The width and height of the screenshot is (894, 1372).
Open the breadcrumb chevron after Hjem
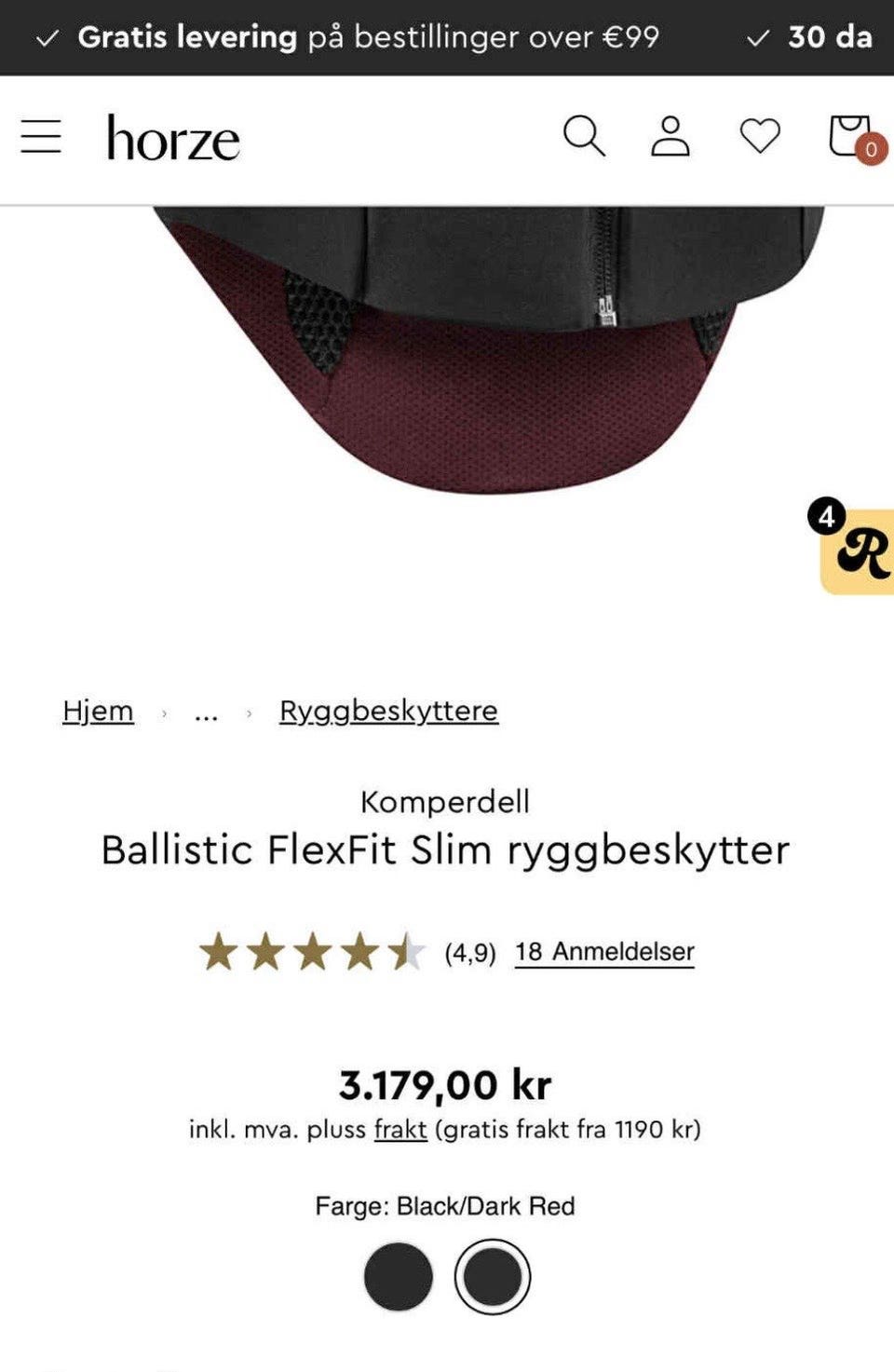pyautogui.click(x=164, y=712)
